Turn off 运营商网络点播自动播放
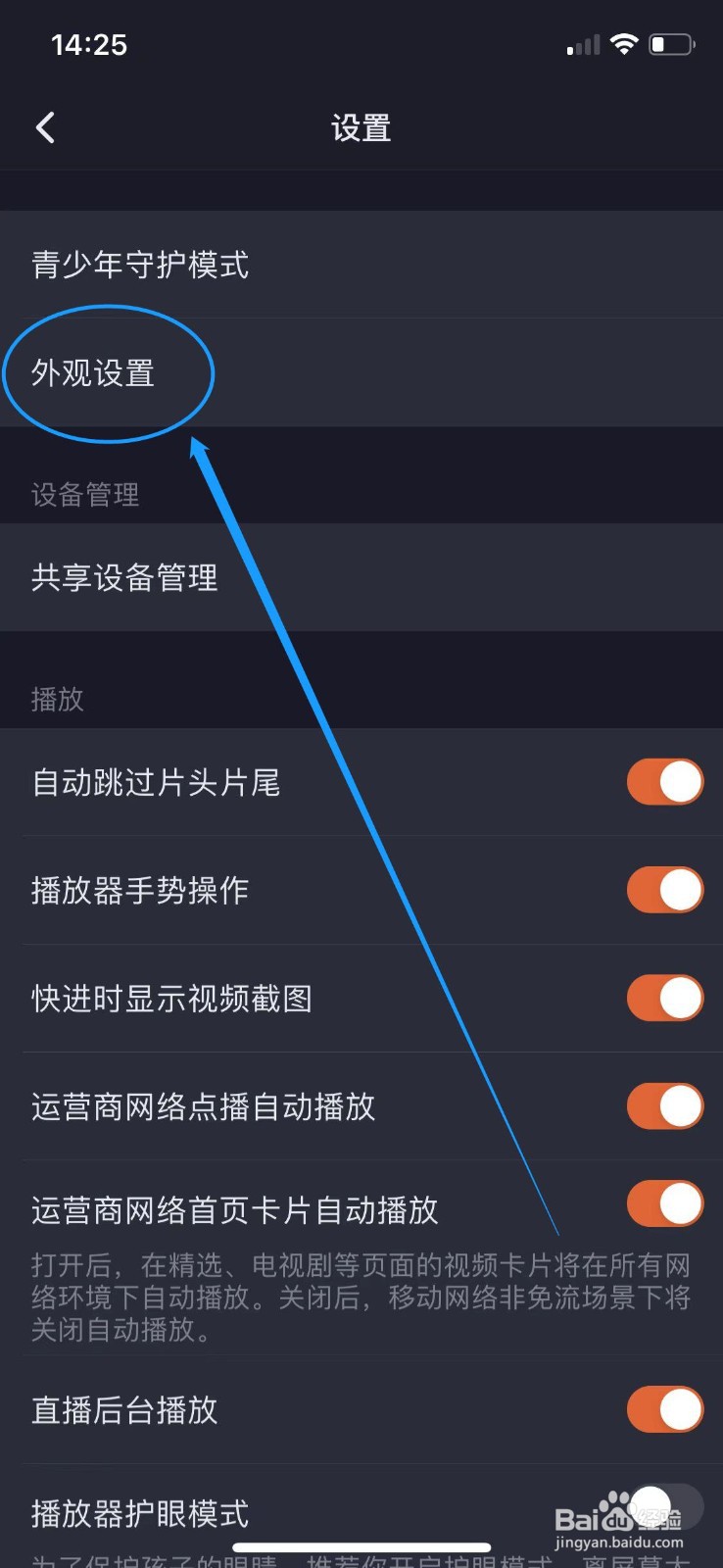 [665, 1104]
